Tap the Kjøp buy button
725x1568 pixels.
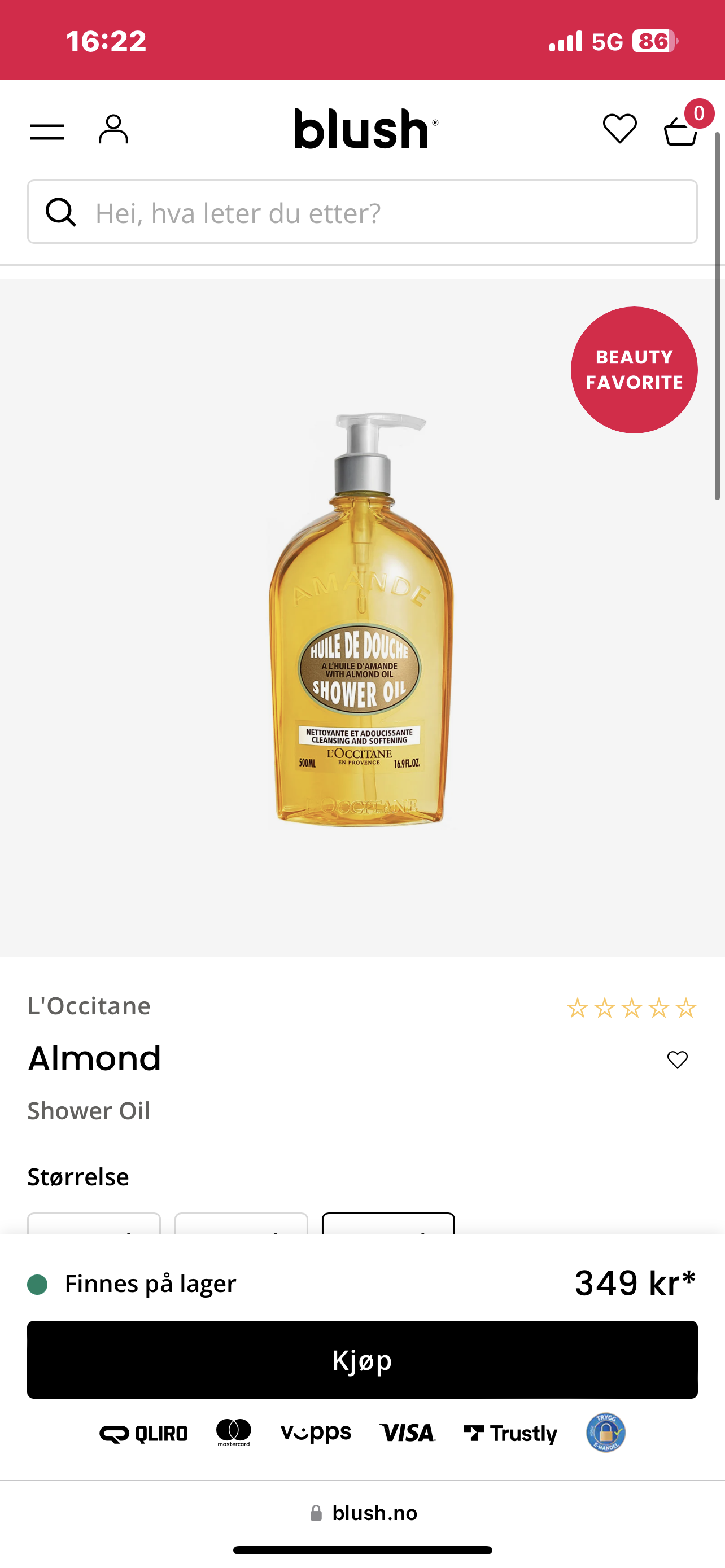(362, 1359)
